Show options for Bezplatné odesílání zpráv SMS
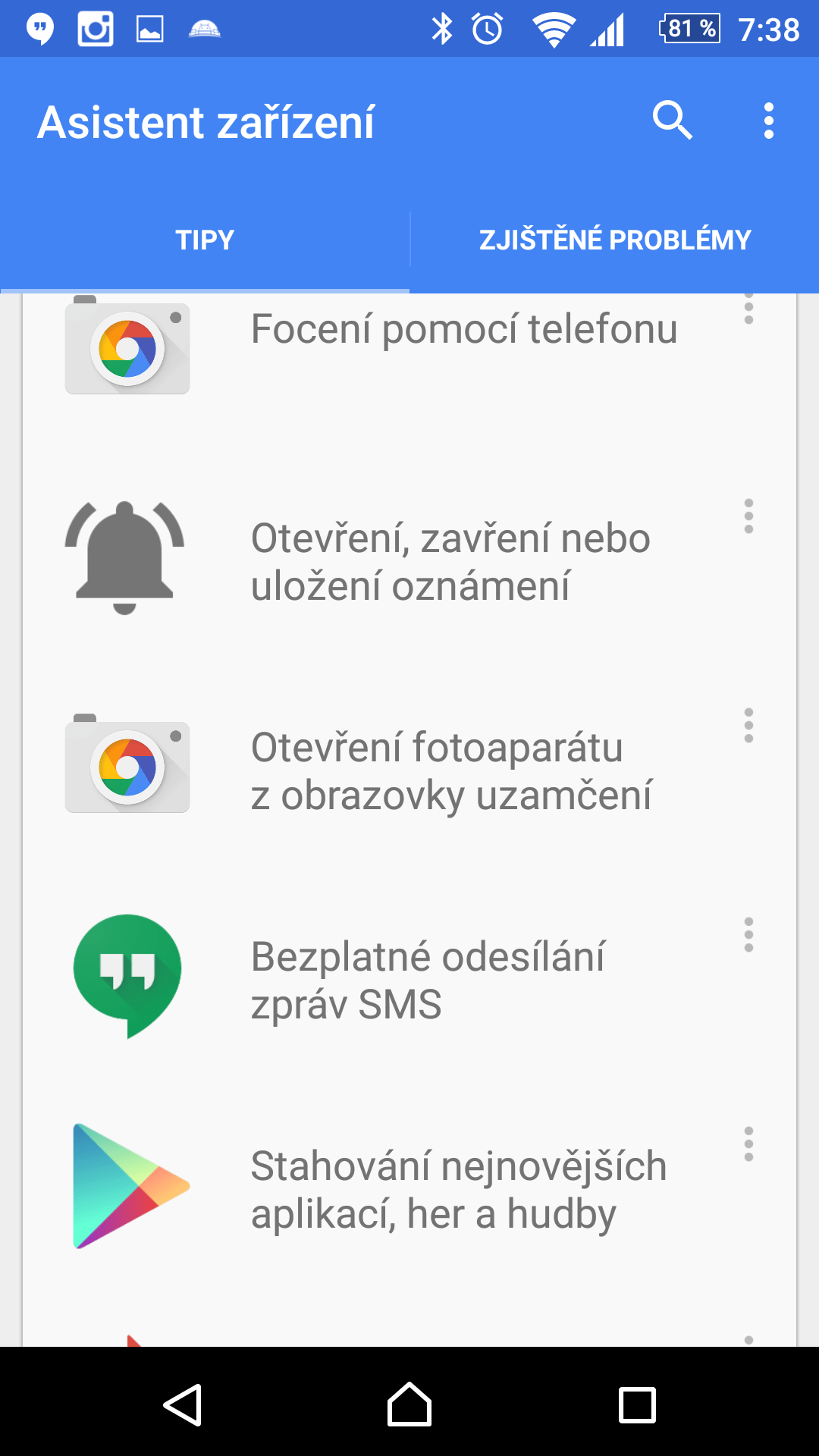Image resolution: width=819 pixels, height=1456 pixels. point(748,934)
